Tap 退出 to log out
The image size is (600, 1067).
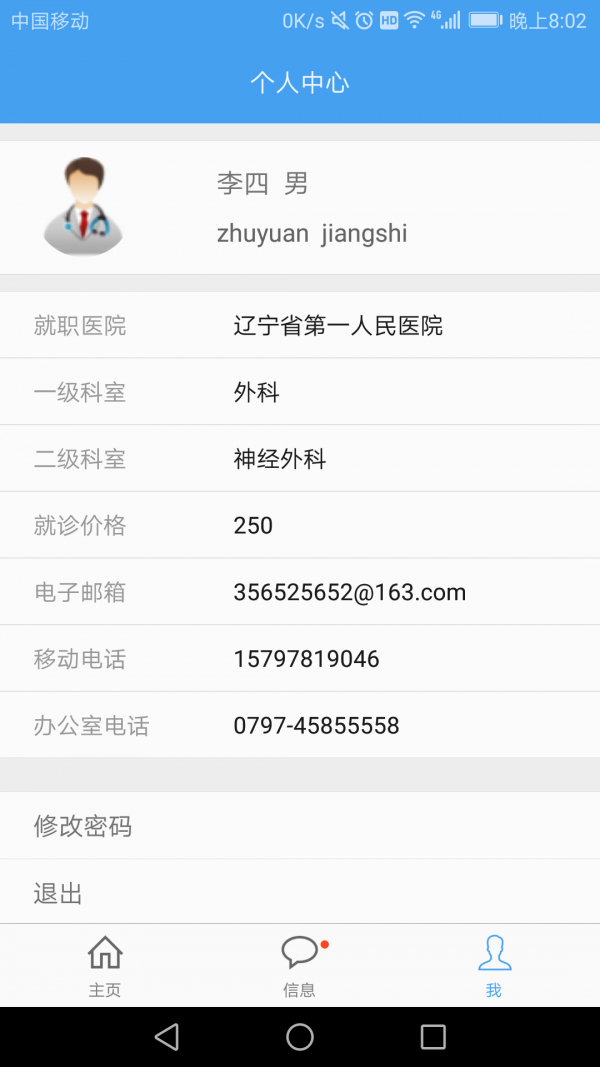(300, 892)
